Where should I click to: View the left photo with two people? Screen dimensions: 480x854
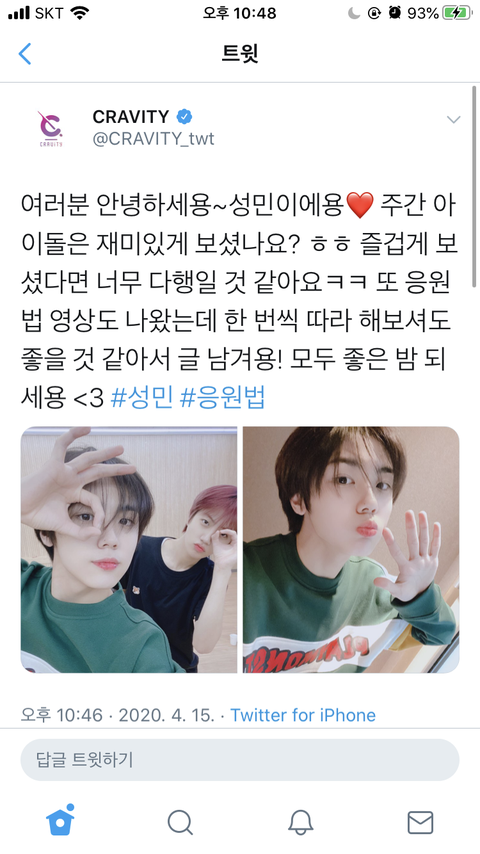pyautogui.click(x=129, y=550)
